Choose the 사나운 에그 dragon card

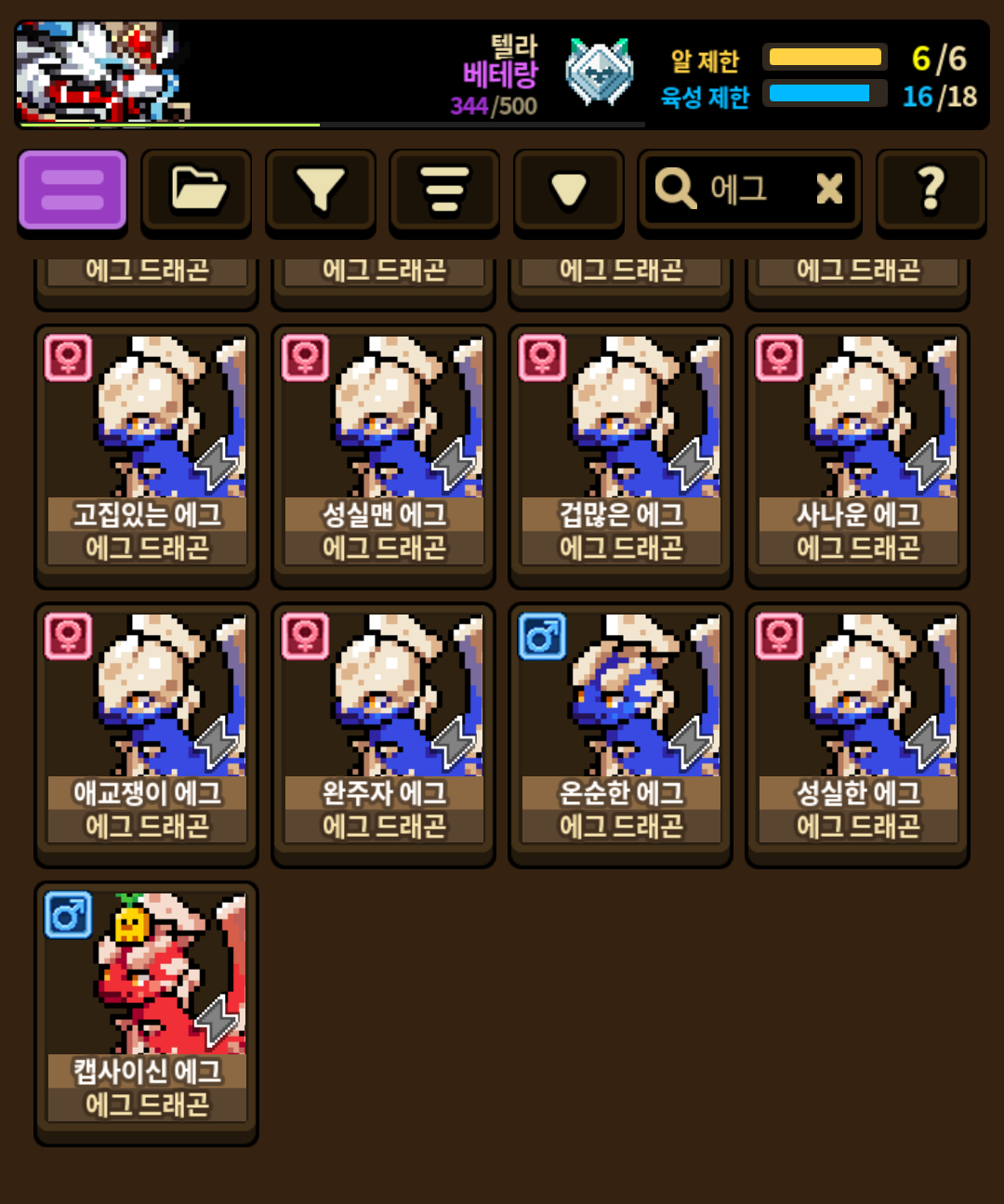(857, 456)
